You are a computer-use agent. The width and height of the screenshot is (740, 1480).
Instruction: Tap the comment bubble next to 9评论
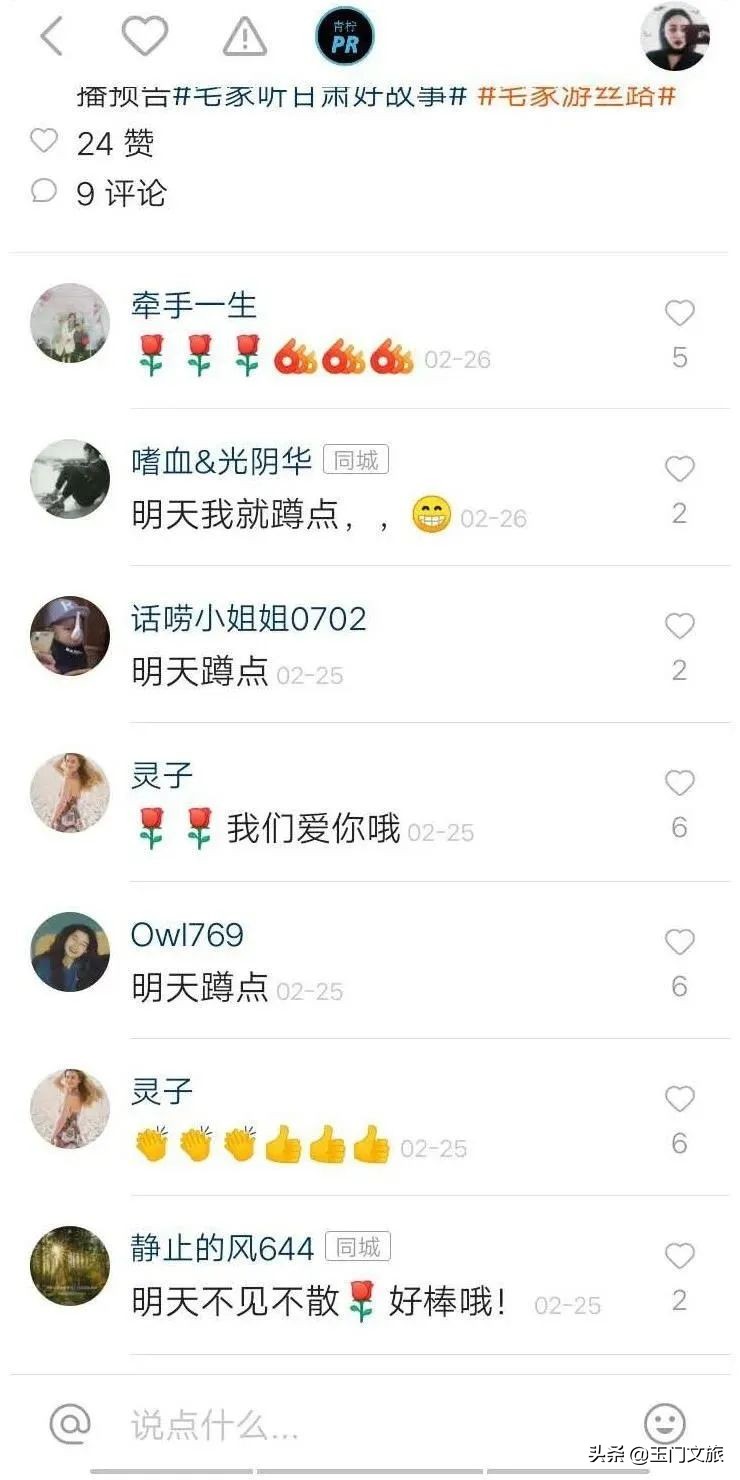[42, 192]
